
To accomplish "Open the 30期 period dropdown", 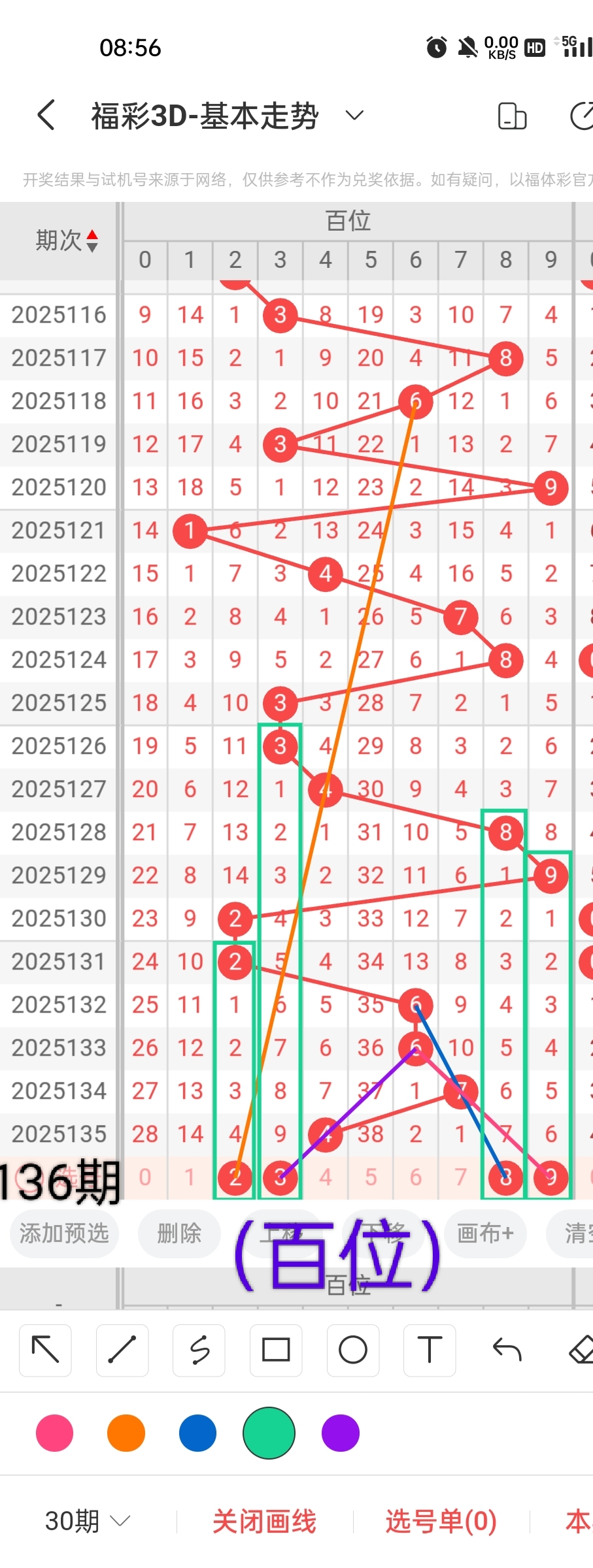I will tap(87, 1522).
